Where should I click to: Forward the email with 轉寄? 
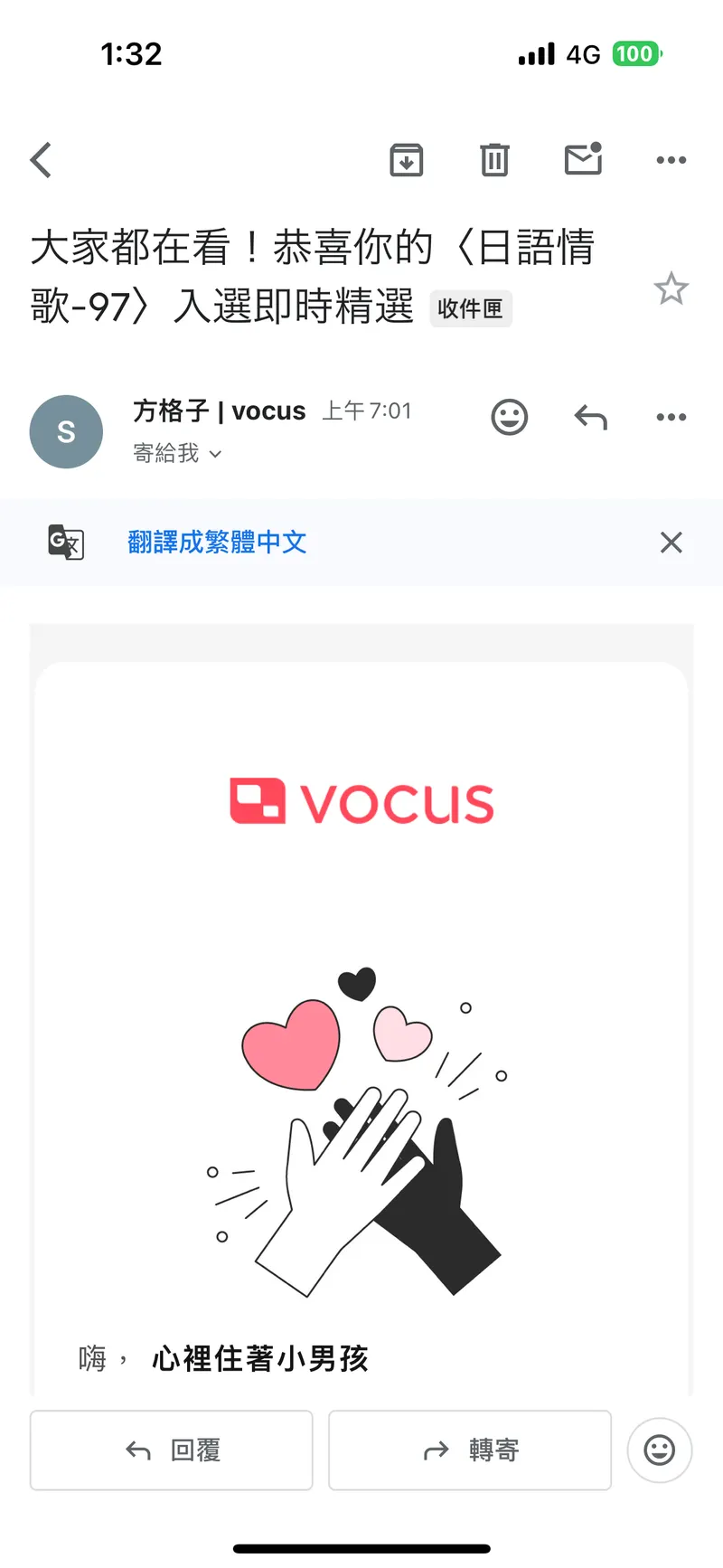click(x=470, y=1450)
